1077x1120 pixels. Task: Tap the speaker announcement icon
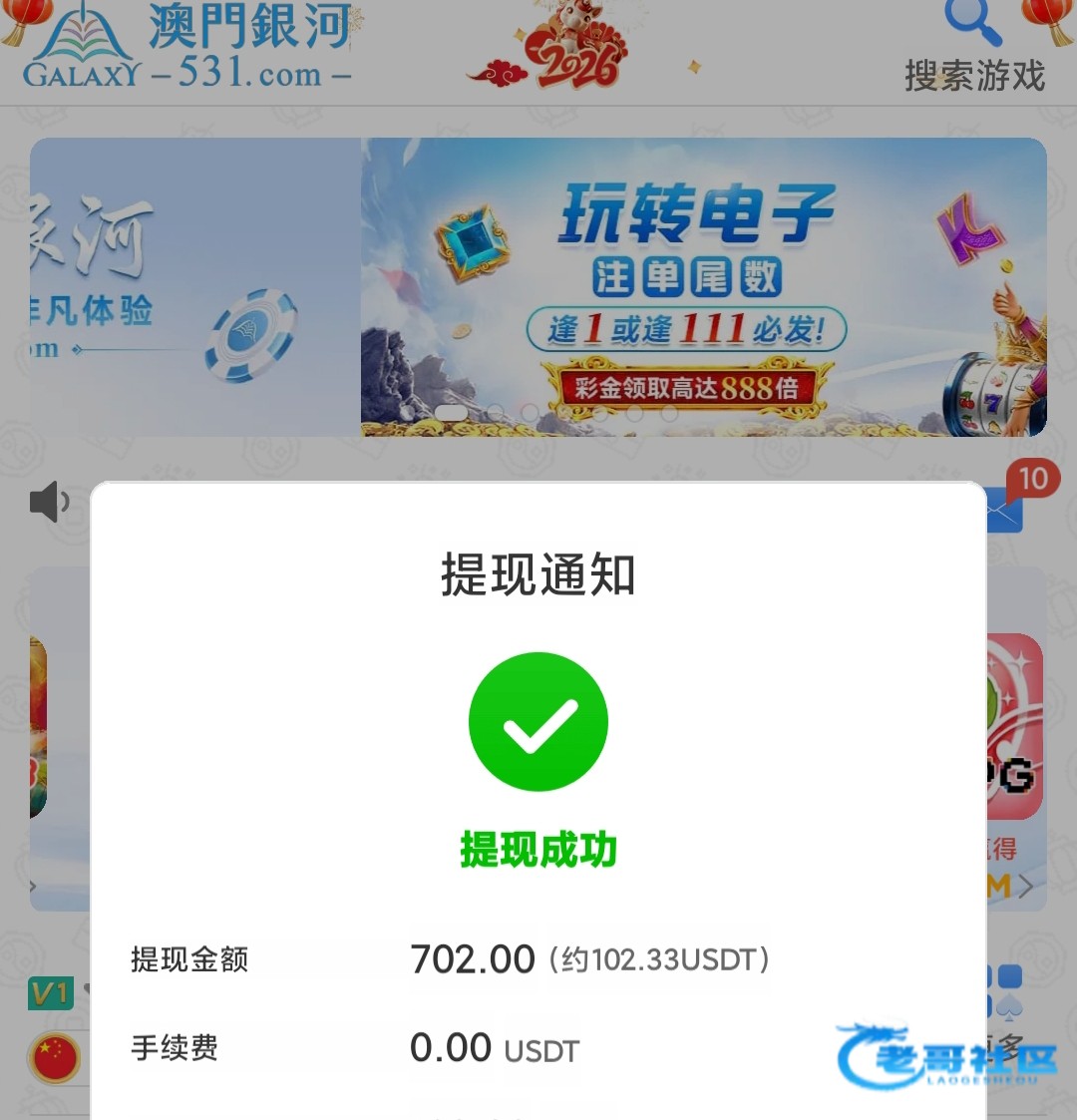(49, 502)
